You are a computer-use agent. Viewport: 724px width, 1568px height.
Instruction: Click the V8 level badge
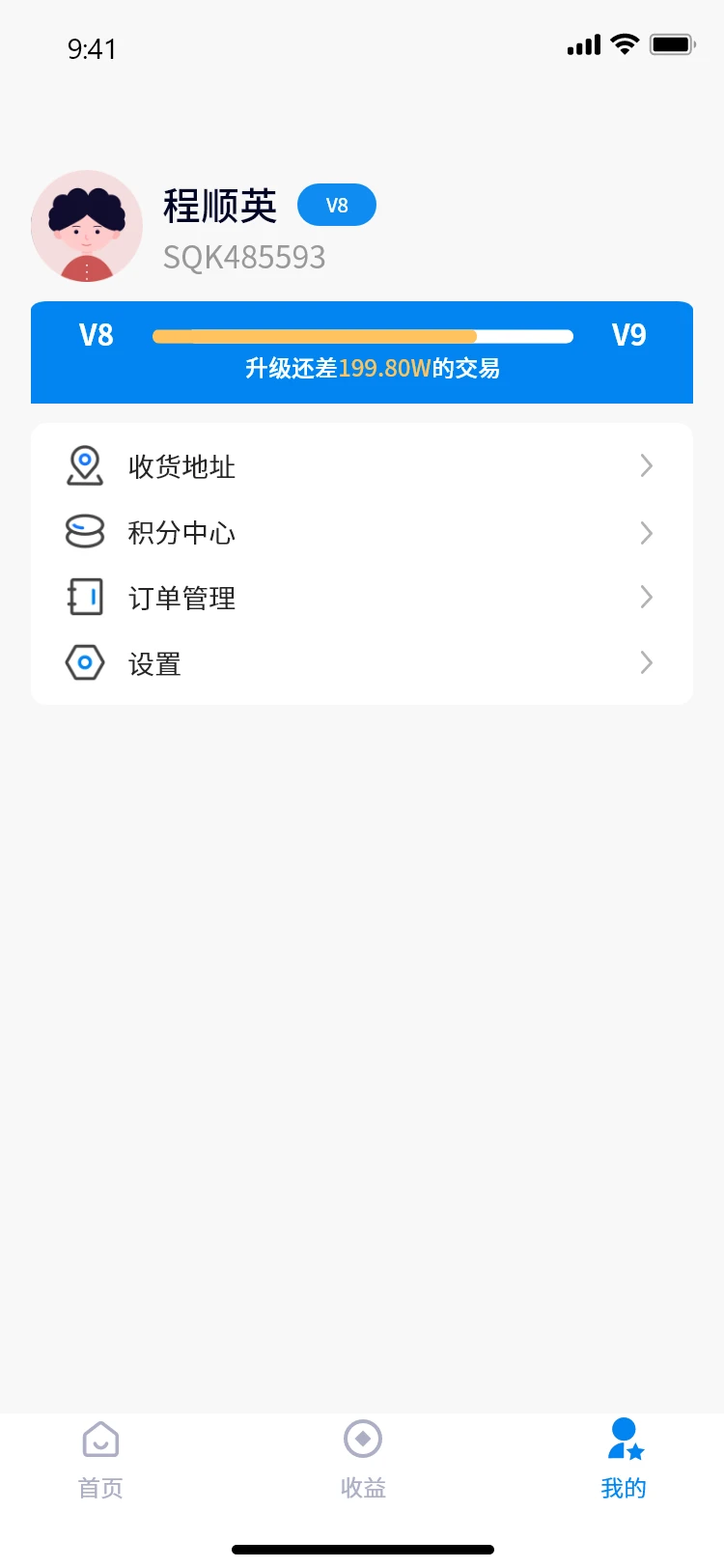[x=337, y=204]
